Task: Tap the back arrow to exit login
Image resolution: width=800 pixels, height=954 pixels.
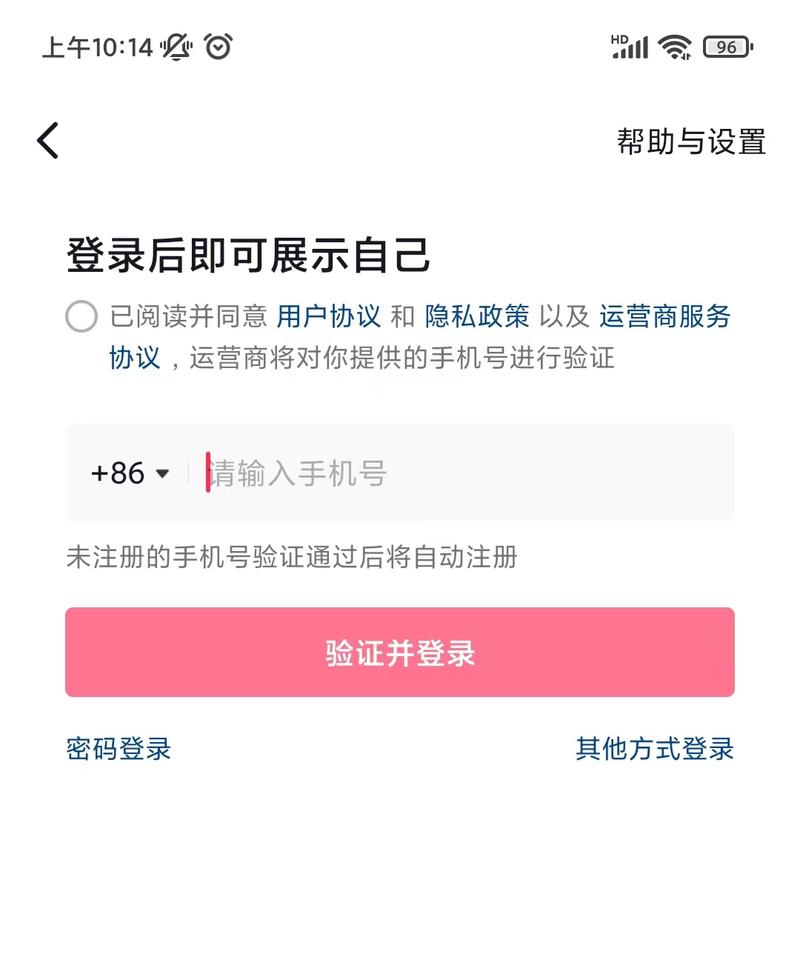Action: point(47,140)
